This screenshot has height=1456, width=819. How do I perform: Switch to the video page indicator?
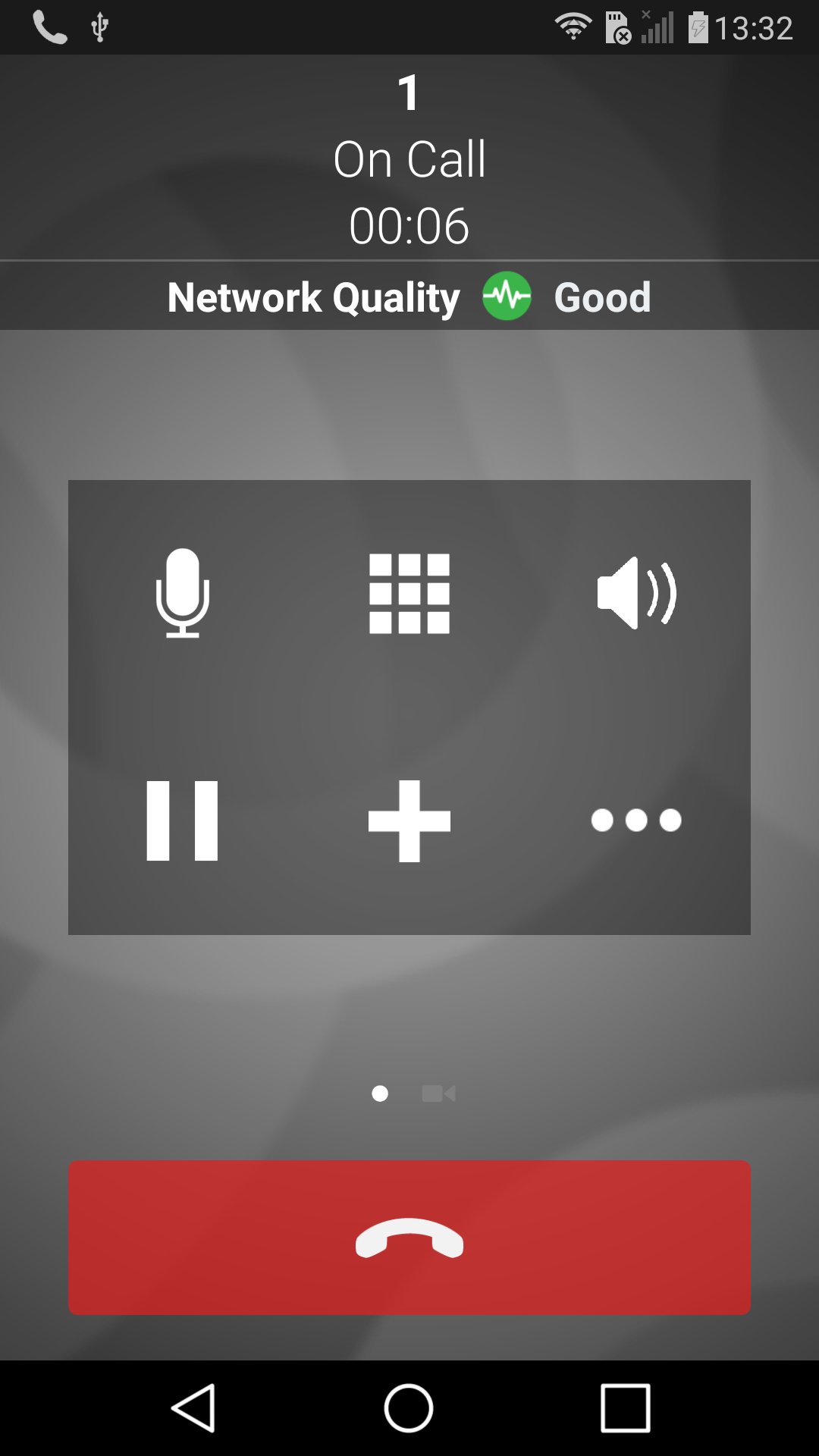(x=438, y=1094)
